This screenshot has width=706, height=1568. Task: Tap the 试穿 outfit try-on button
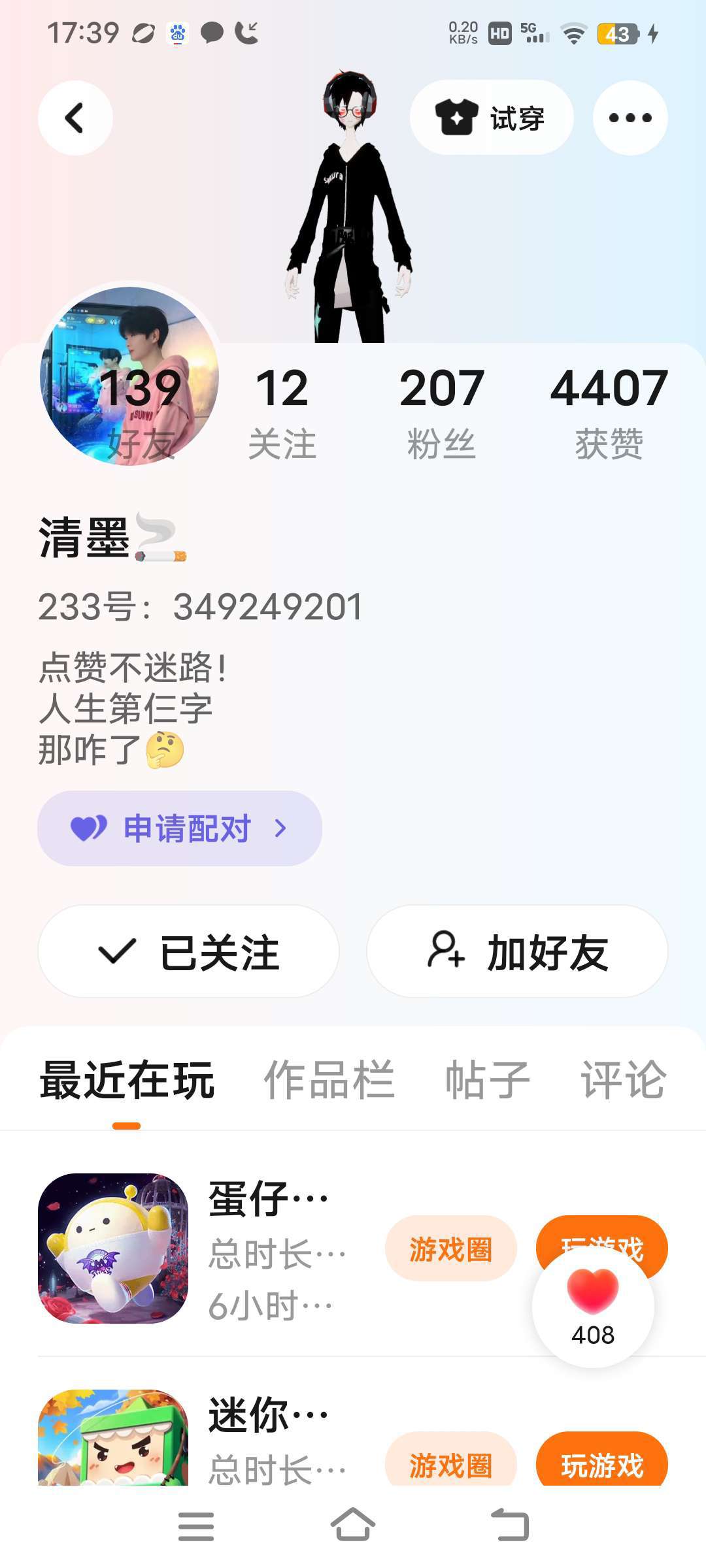tap(492, 118)
